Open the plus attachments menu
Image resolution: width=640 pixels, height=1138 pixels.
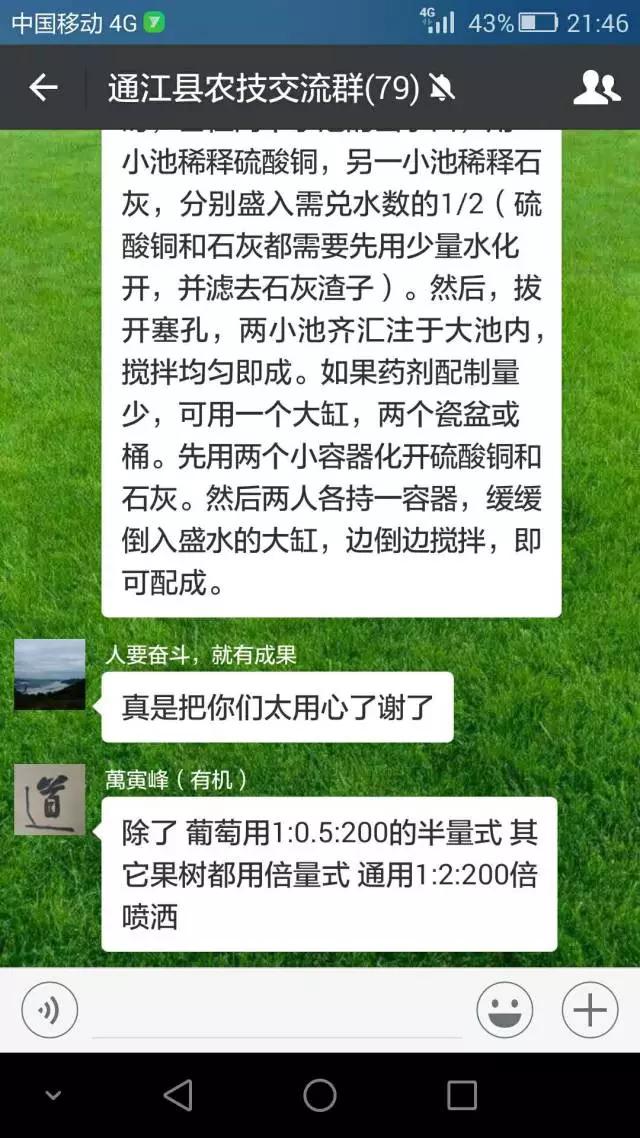click(x=590, y=1010)
